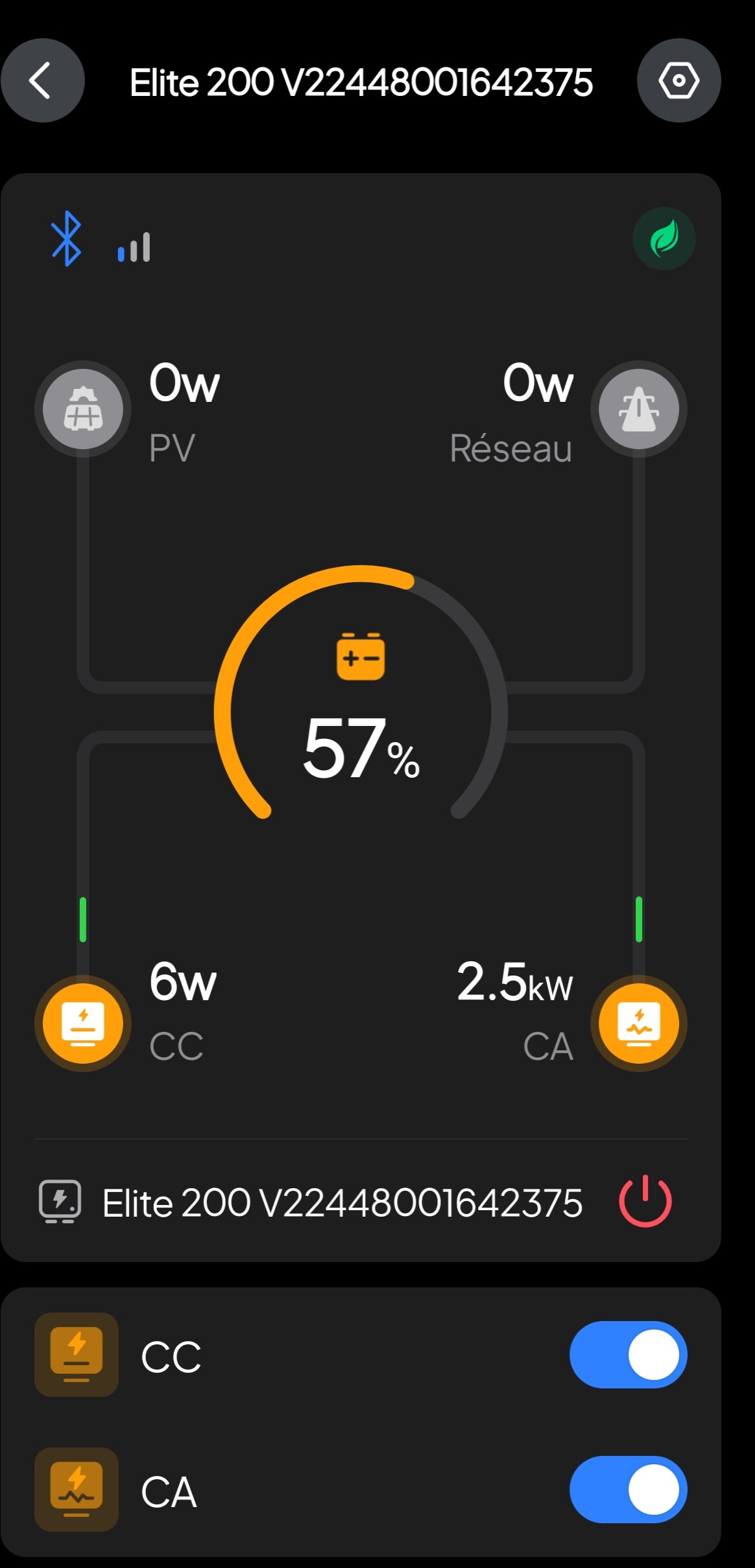755x1568 pixels.
Task: Tap the red power button
Action: [645, 1201]
